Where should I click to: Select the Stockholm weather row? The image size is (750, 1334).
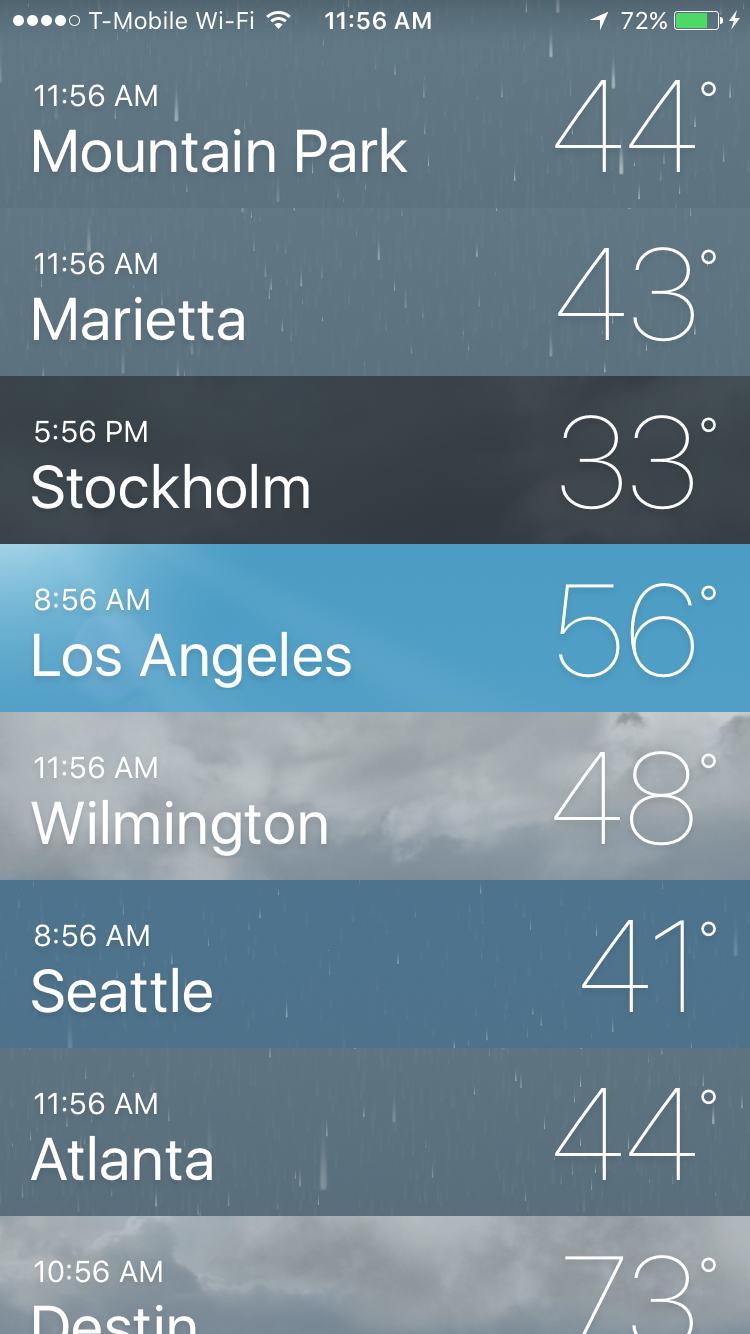point(375,461)
